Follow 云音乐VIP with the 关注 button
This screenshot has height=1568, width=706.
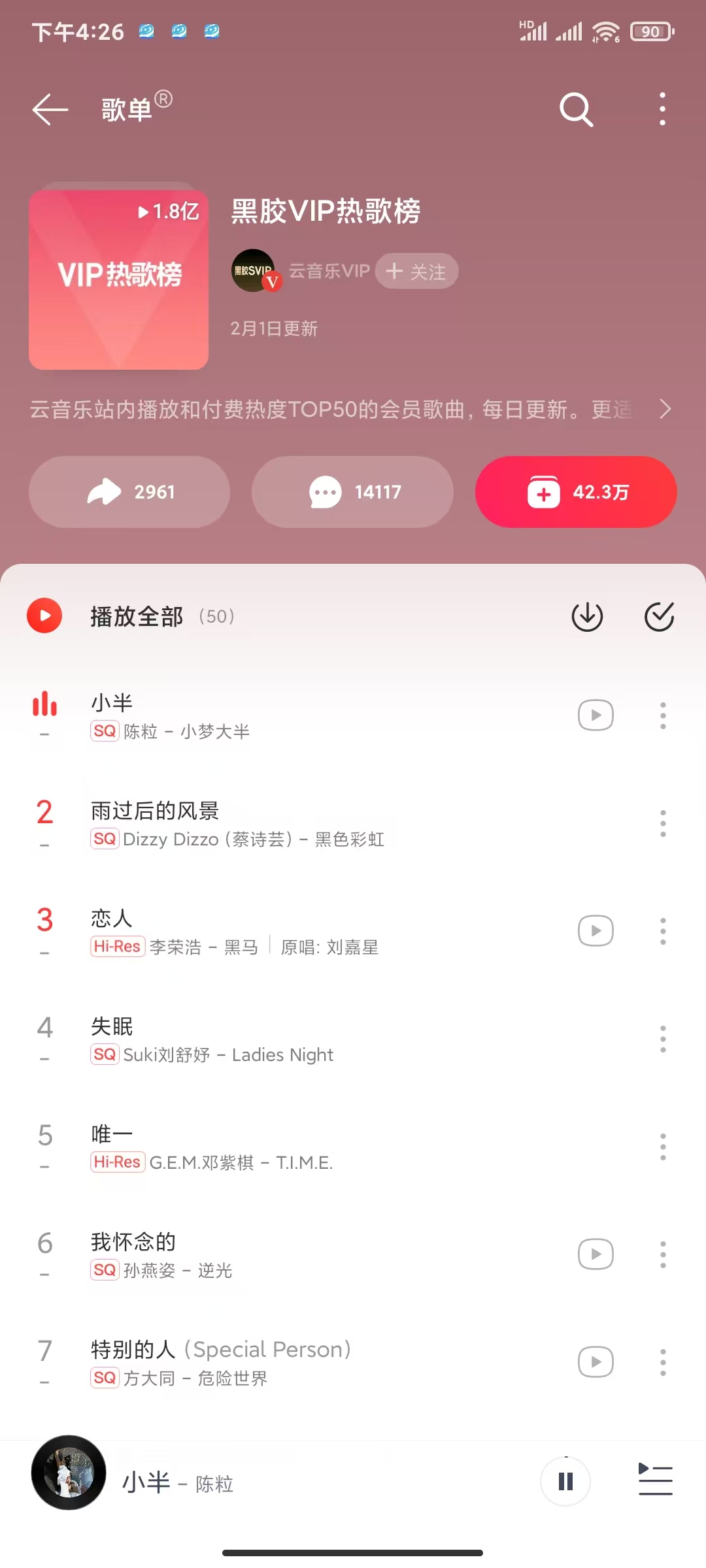[x=417, y=270]
